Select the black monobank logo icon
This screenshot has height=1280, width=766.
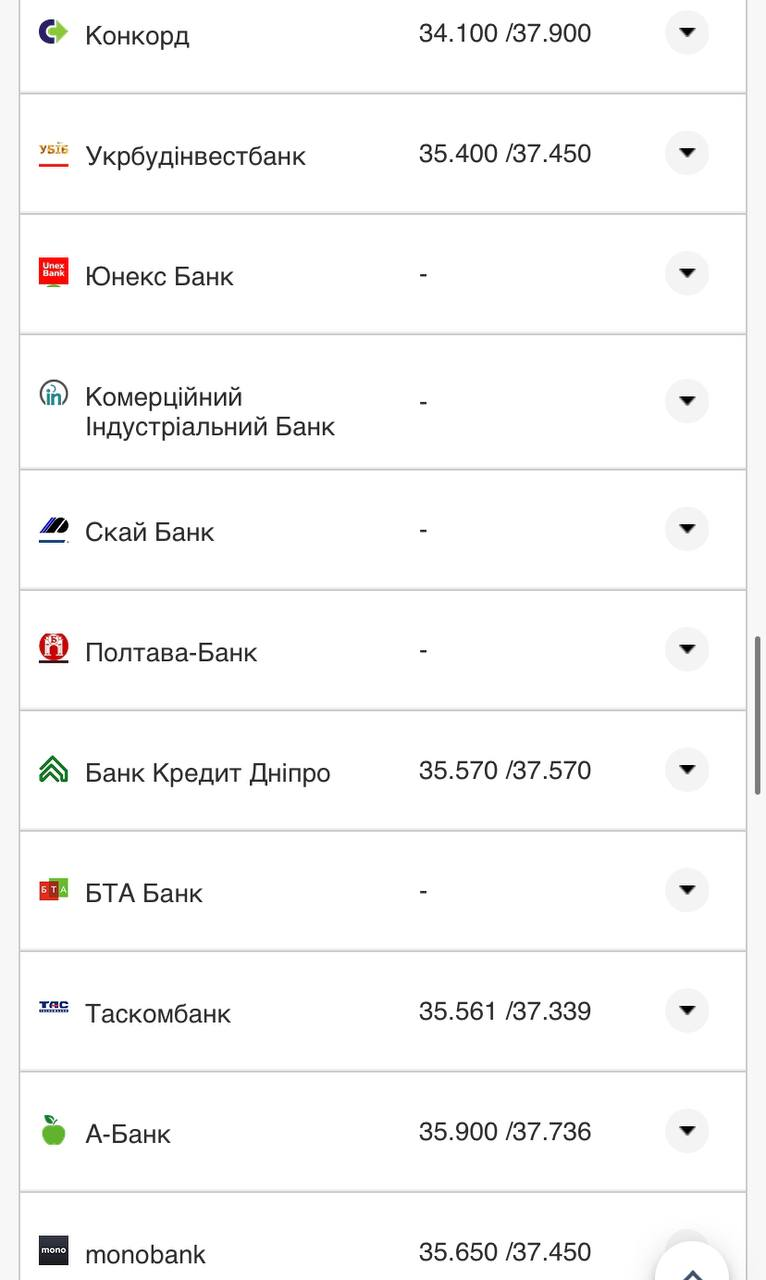[x=52, y=1251]
